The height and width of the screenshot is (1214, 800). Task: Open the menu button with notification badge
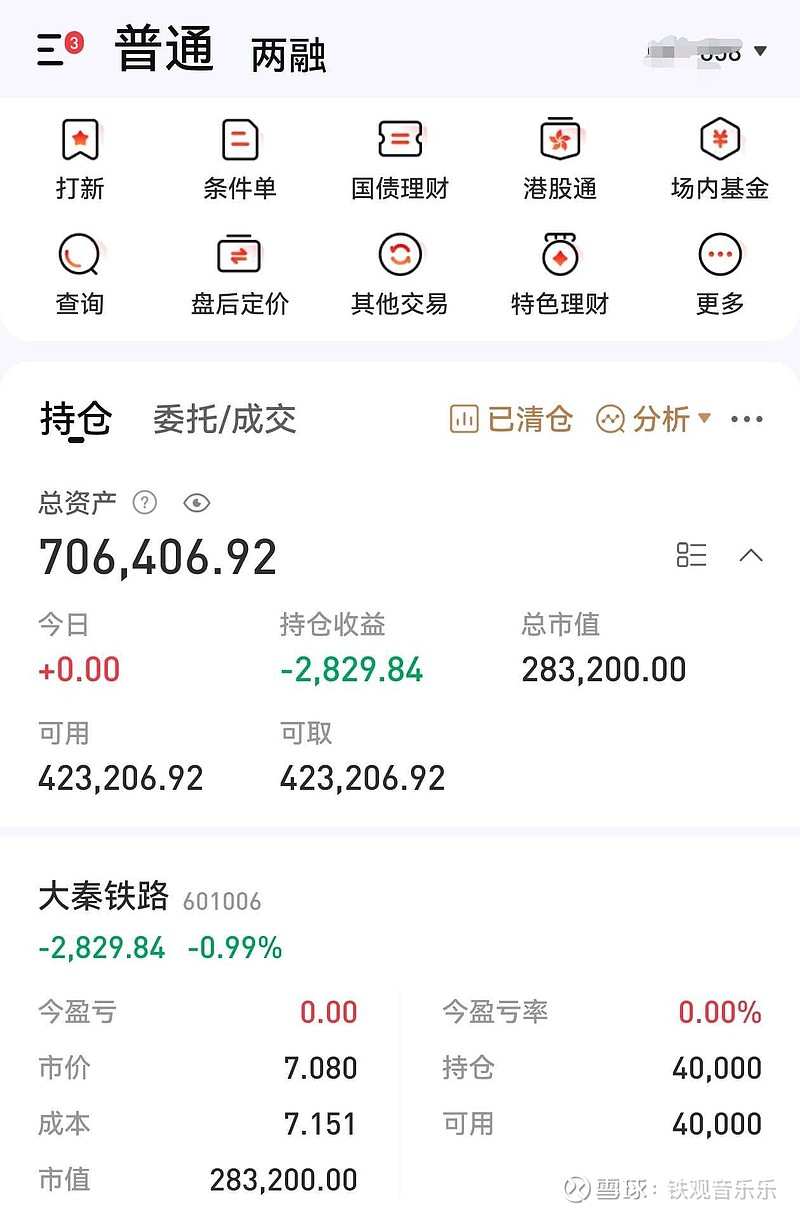coord(59,48)
